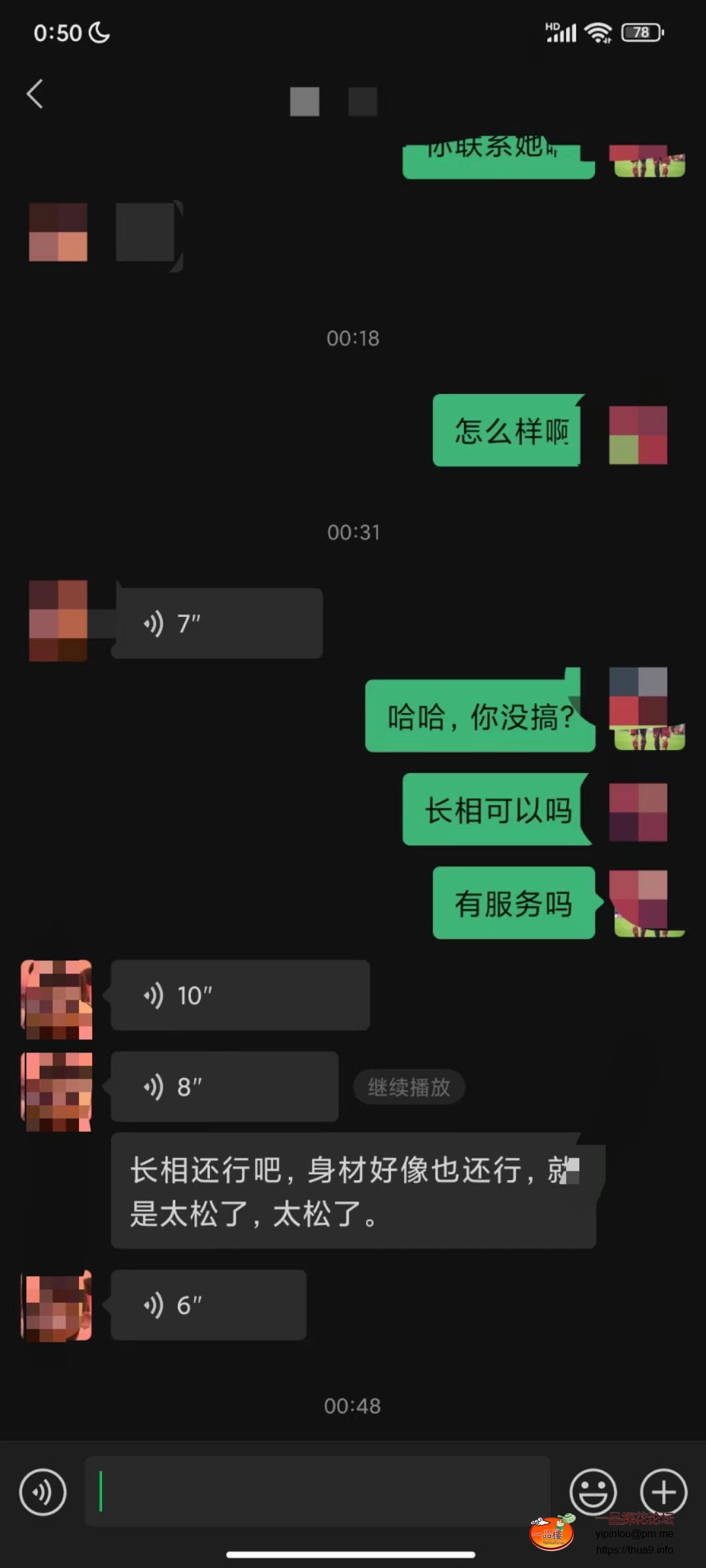Open the emoji picker in the chat bar
The height and width of the screenshot is (1568, 706).
pos(594,1492)
